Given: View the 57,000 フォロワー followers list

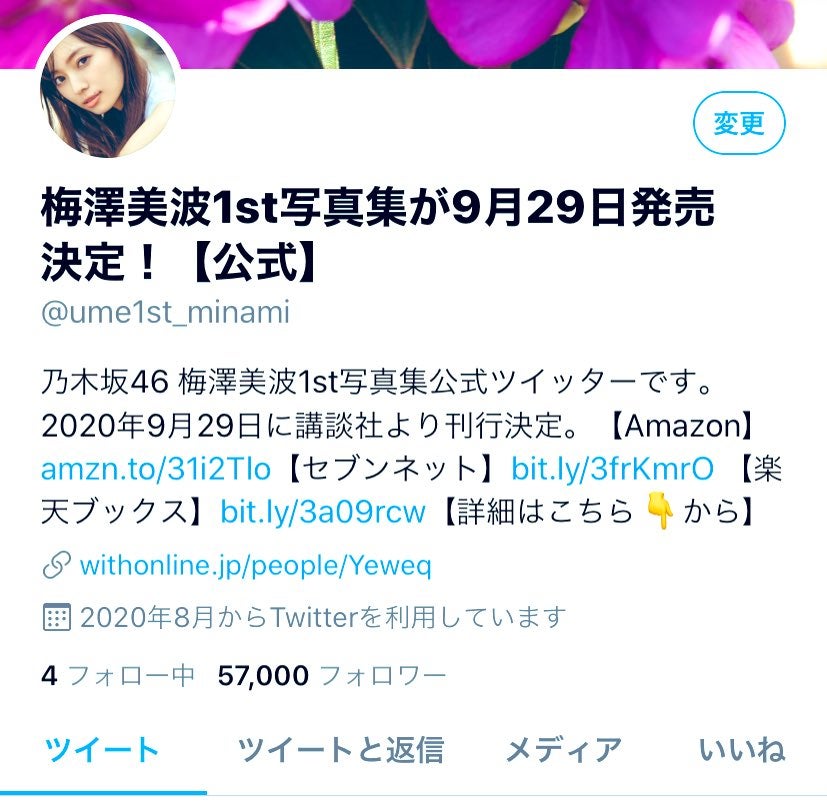Looking at the screenshot, I should pos(331,676).
